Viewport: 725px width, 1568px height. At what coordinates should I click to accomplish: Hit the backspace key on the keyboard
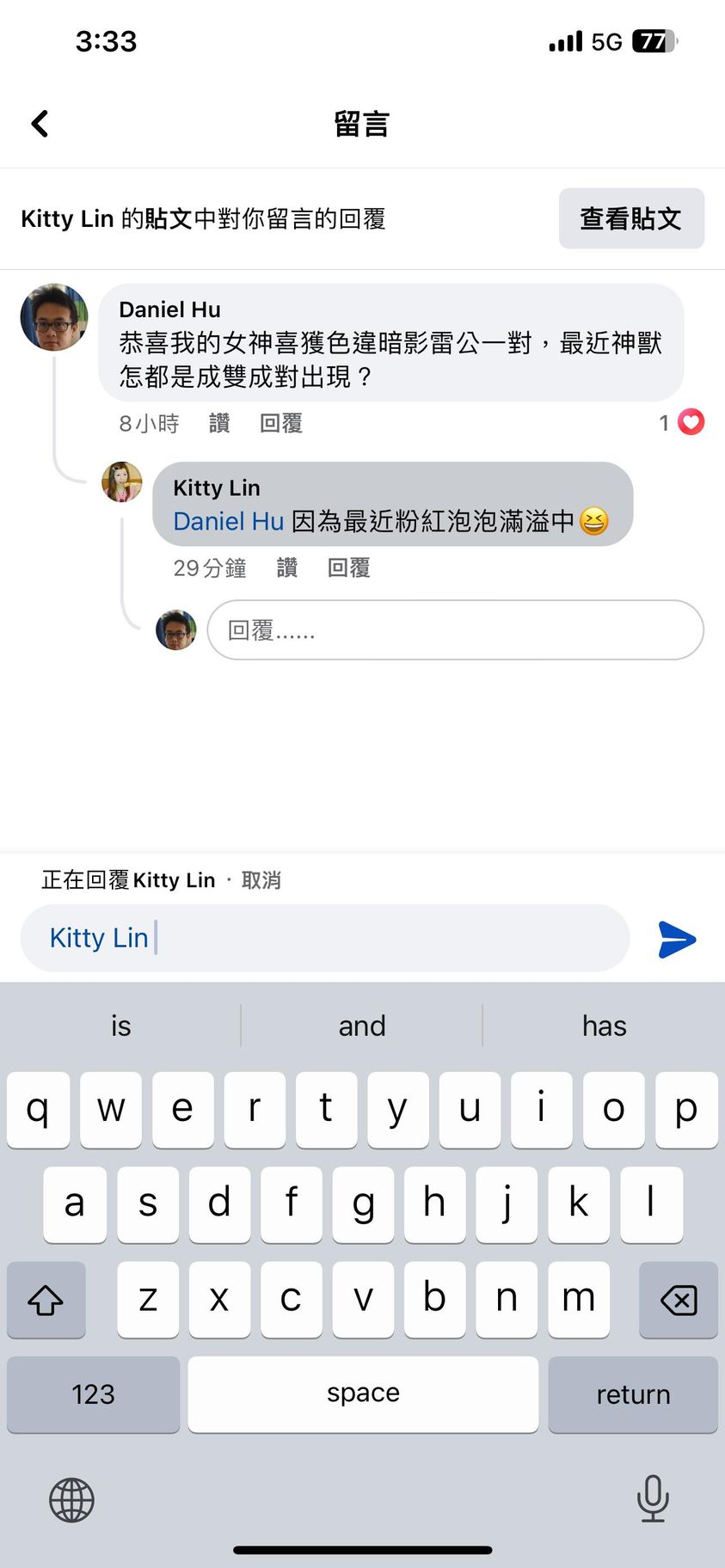[678, 1300]
